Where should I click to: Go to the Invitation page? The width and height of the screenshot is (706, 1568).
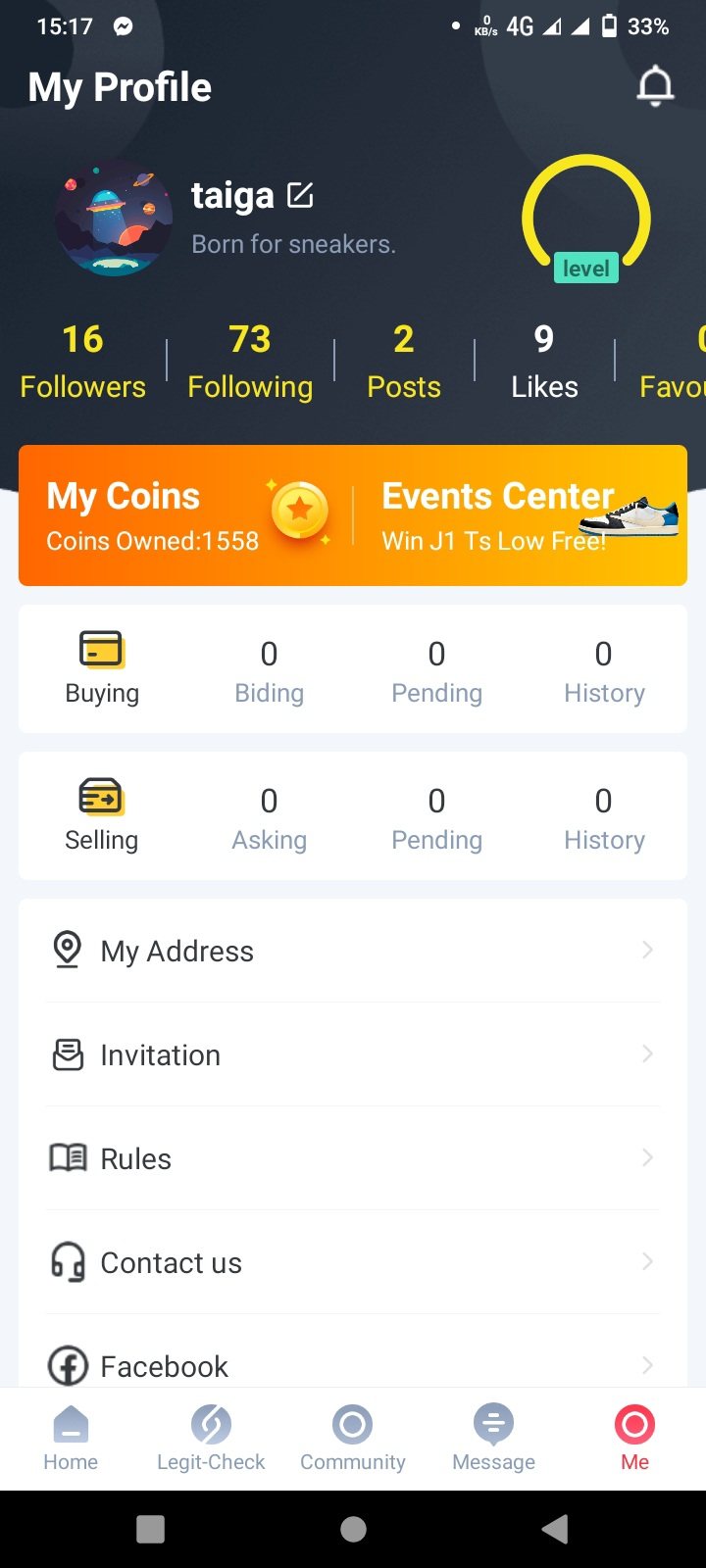[353, 1054]
